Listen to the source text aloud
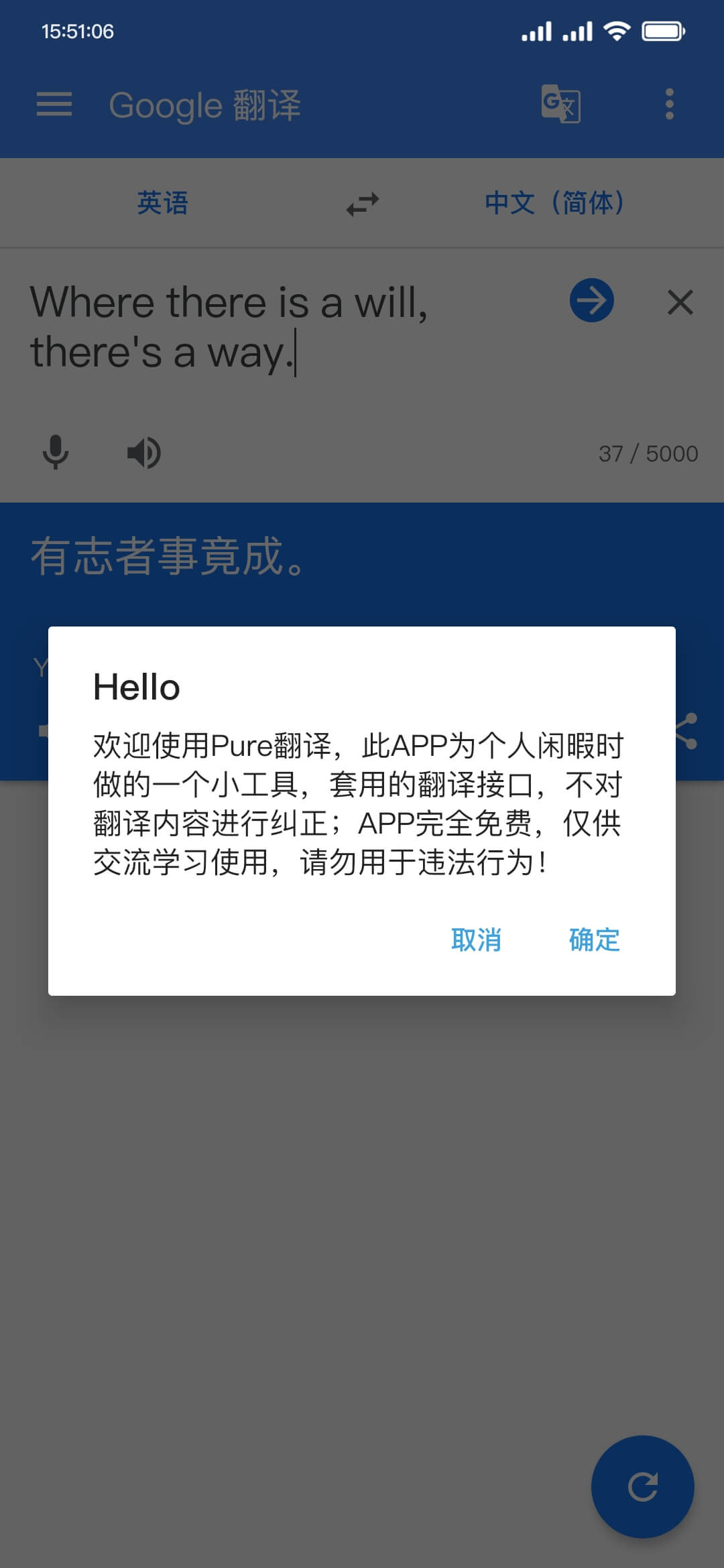The width and height of the screenshot is (724, 1568). click(144, 453)
